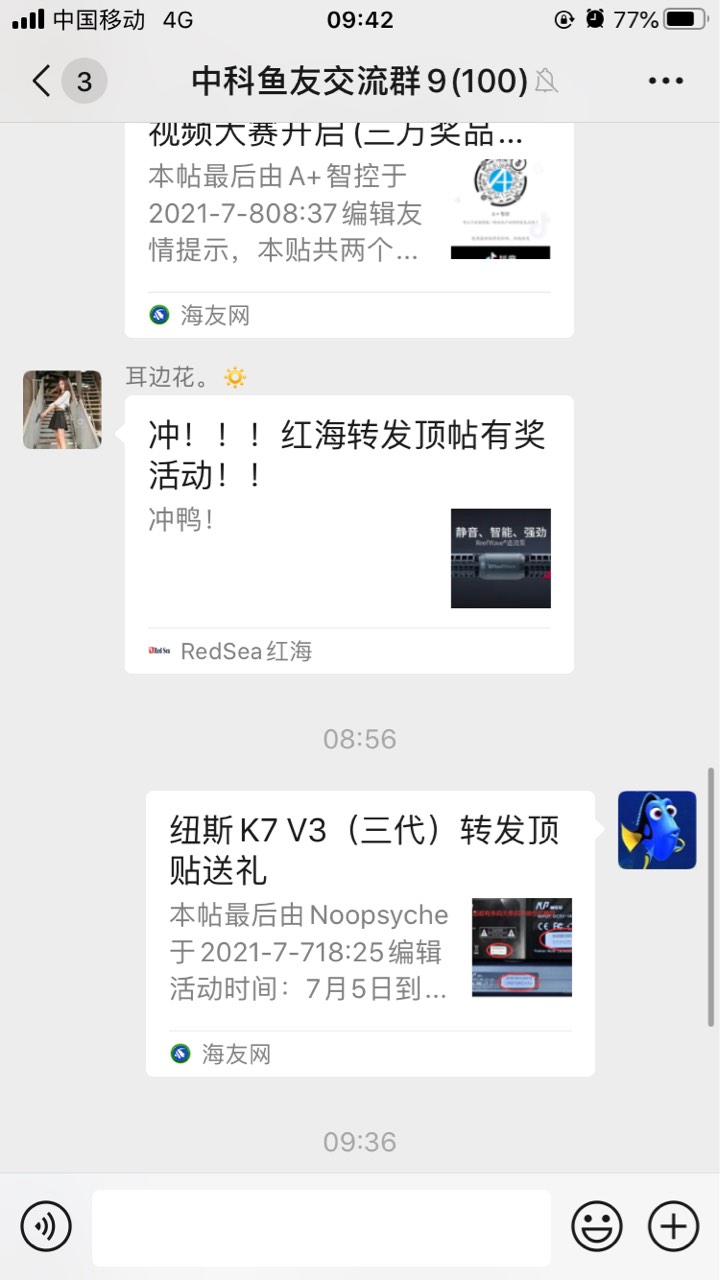The width and height of the screenshot is (720, 1280).
Task: Switch to voice message input
Action: [x=46, y=1226]
